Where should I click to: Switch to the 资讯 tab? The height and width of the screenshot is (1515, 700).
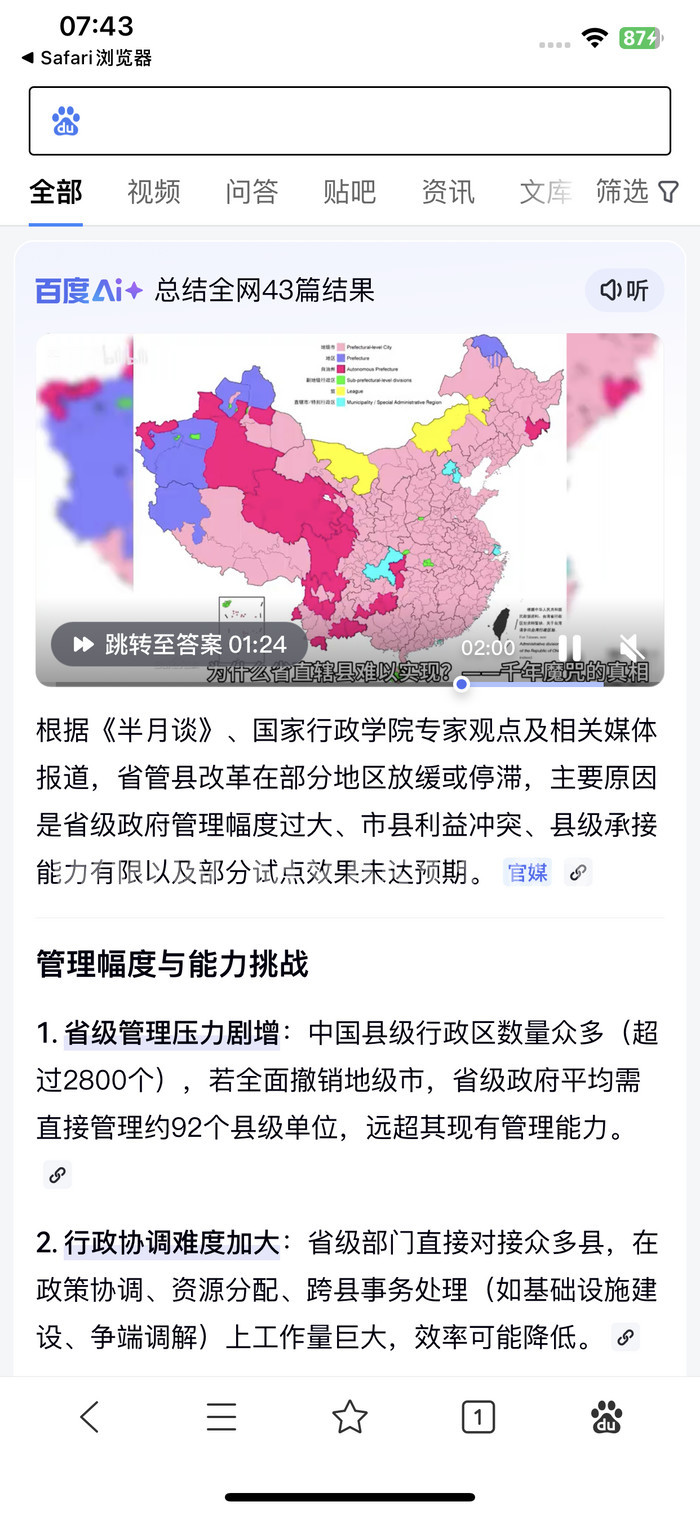point(447,191)
